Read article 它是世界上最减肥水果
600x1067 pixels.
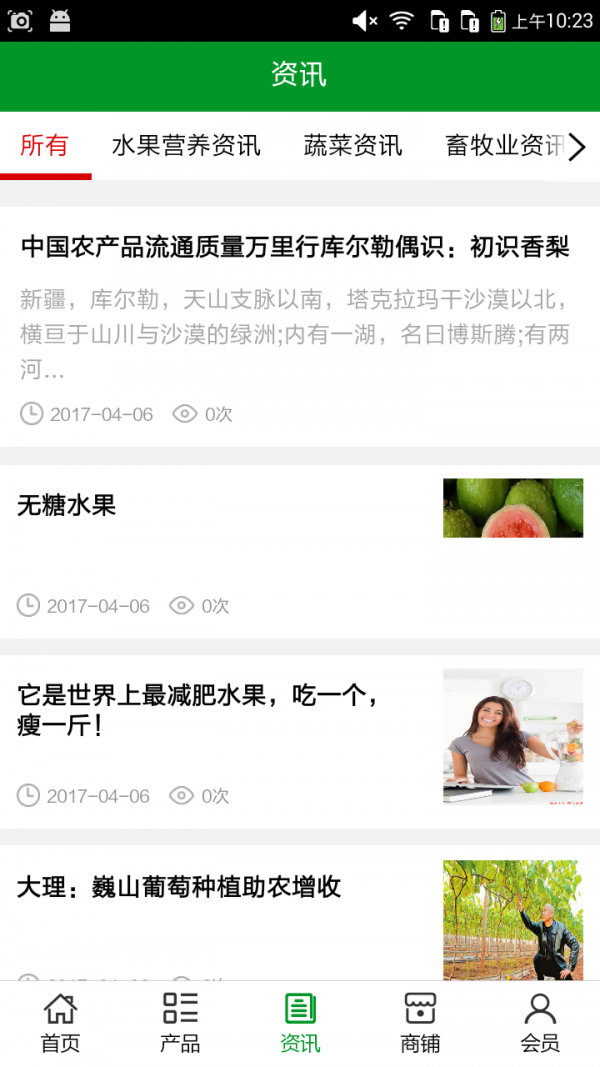click(x=198, y=709)
